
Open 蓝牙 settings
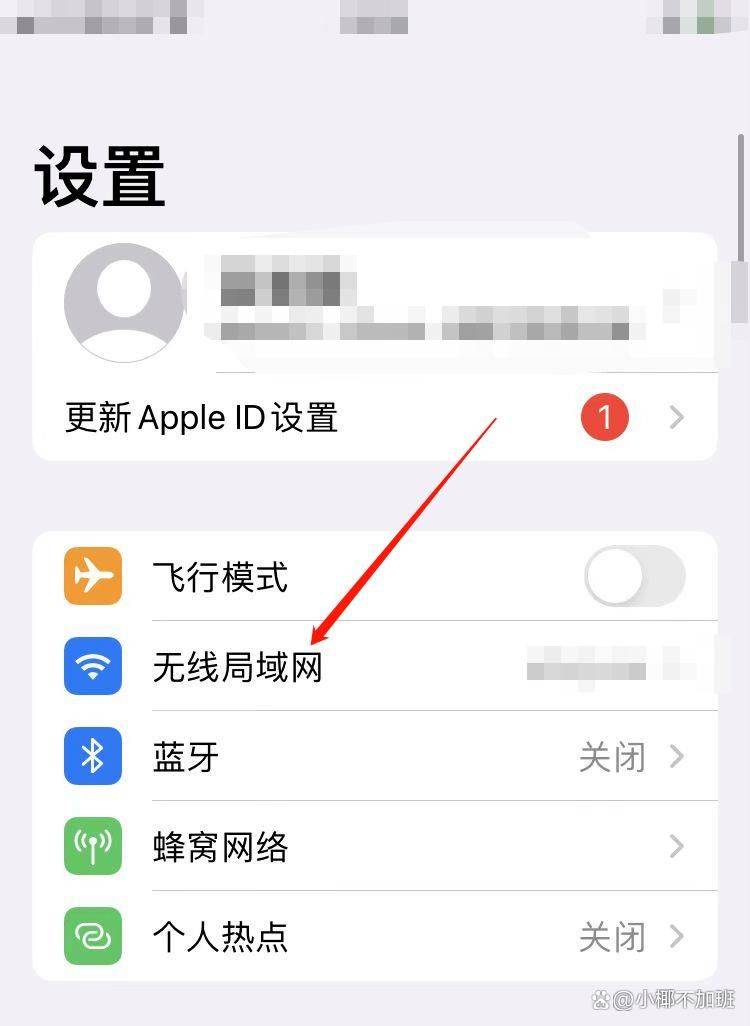(x=375, y=757)
